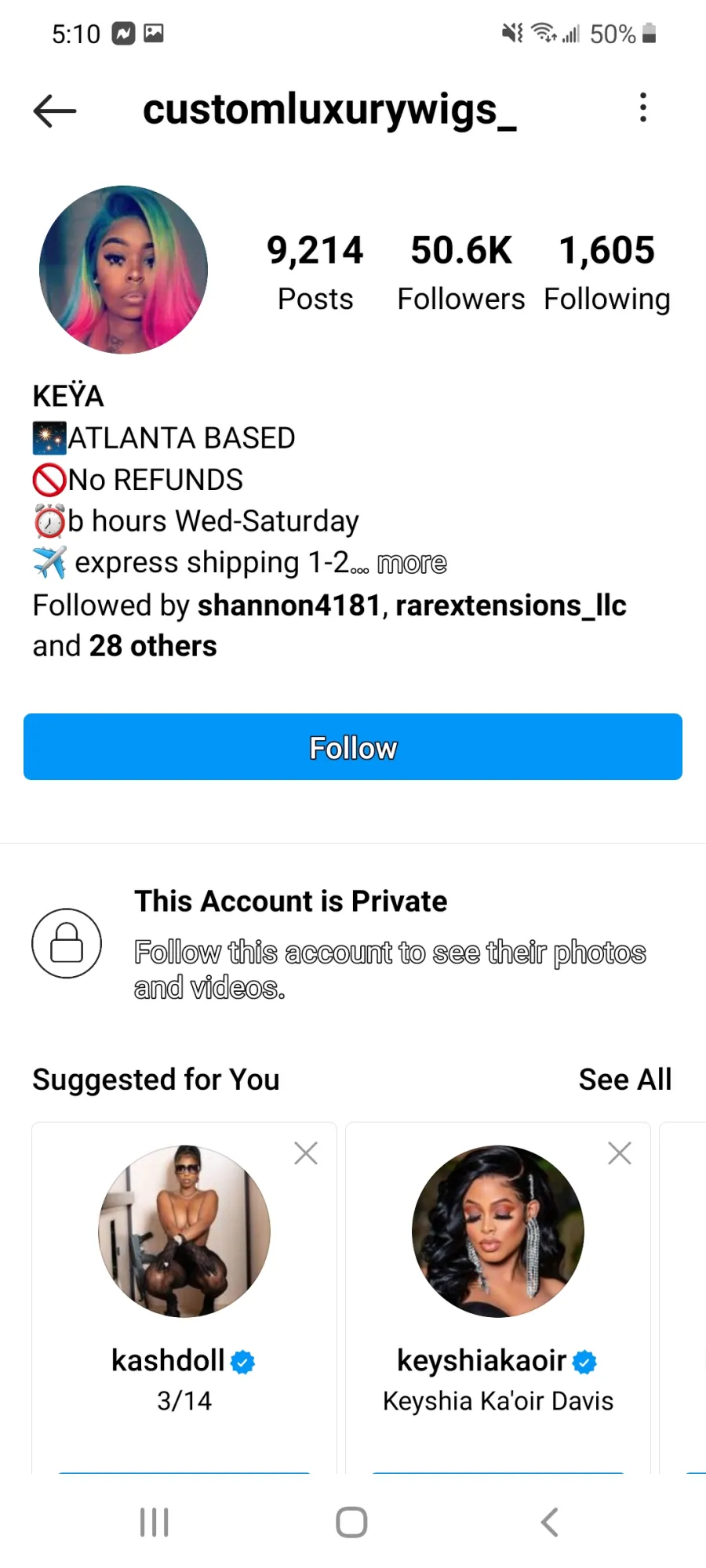Open keyshiakaoir's suggested profile card
This screenshot has width=706, height=1568.
pyautogui.click(x=498, y=1298)
